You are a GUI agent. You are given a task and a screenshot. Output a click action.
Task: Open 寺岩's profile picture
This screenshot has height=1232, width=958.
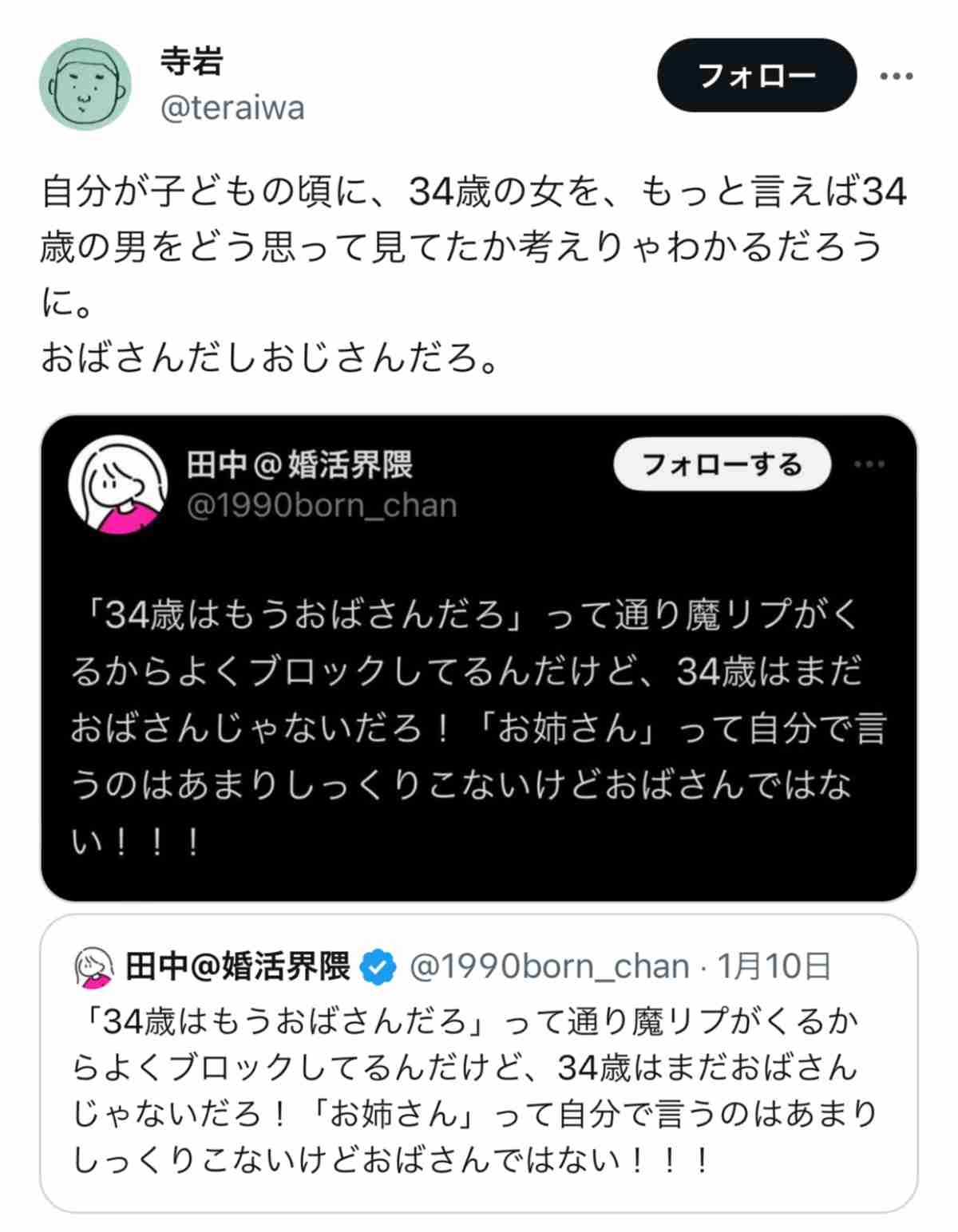[x=85, y=84]
